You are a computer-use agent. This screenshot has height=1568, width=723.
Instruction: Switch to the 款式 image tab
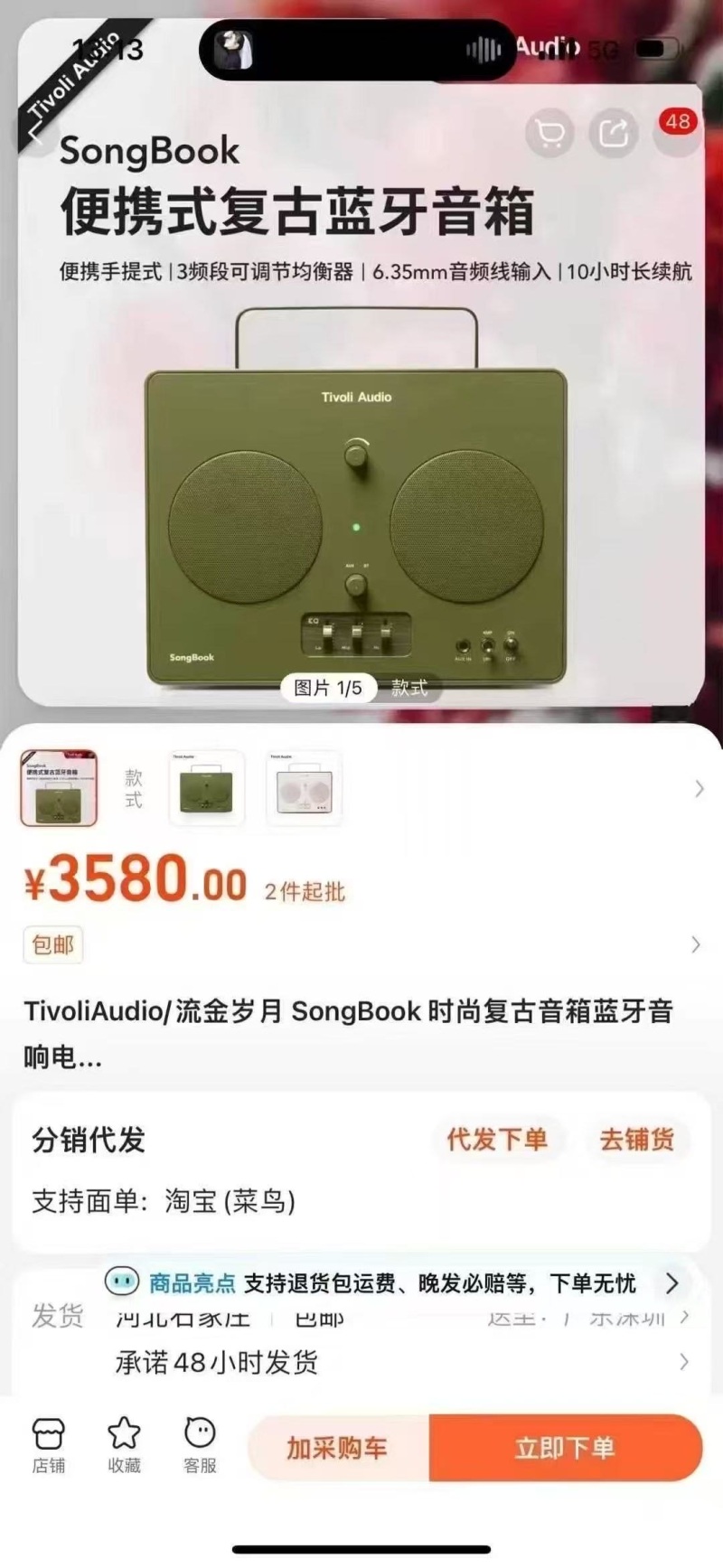(408, 688)
